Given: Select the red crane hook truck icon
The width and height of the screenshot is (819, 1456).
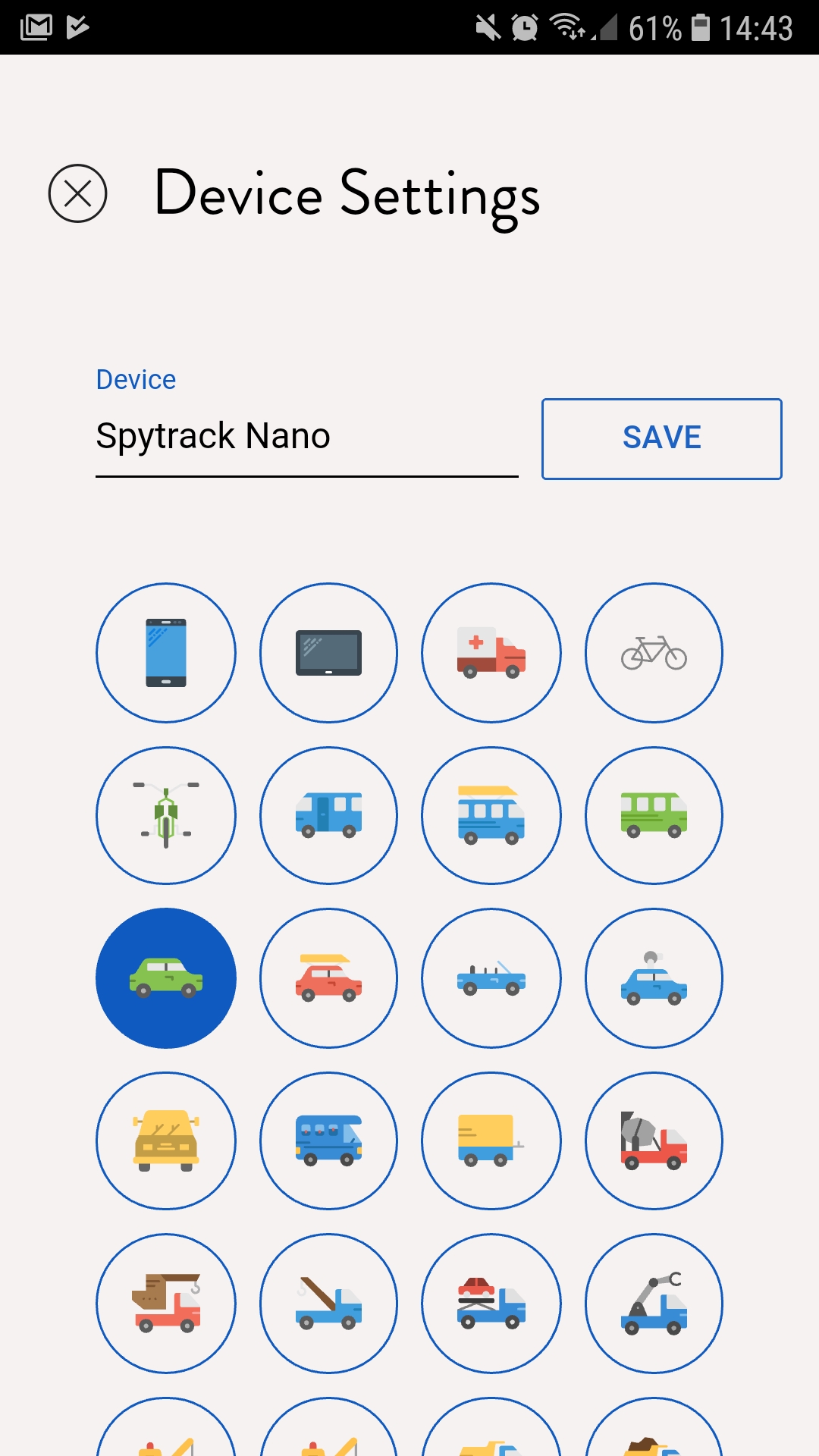Looking at the screenshot, I should tap(166, 1304).
